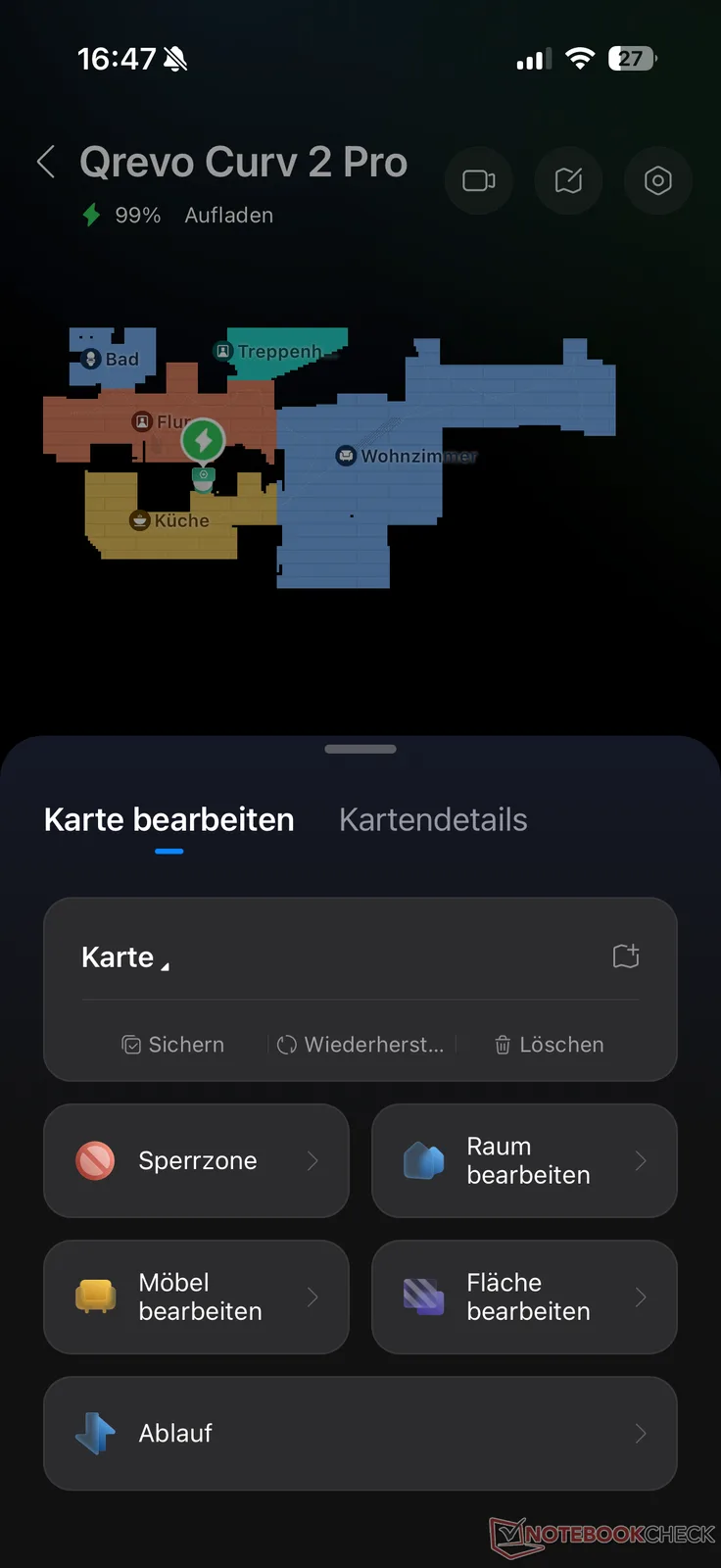Open Raum bearbeiten
Image resolution: width=721 pixels, height=1568 pixels.
point(524,1160)
